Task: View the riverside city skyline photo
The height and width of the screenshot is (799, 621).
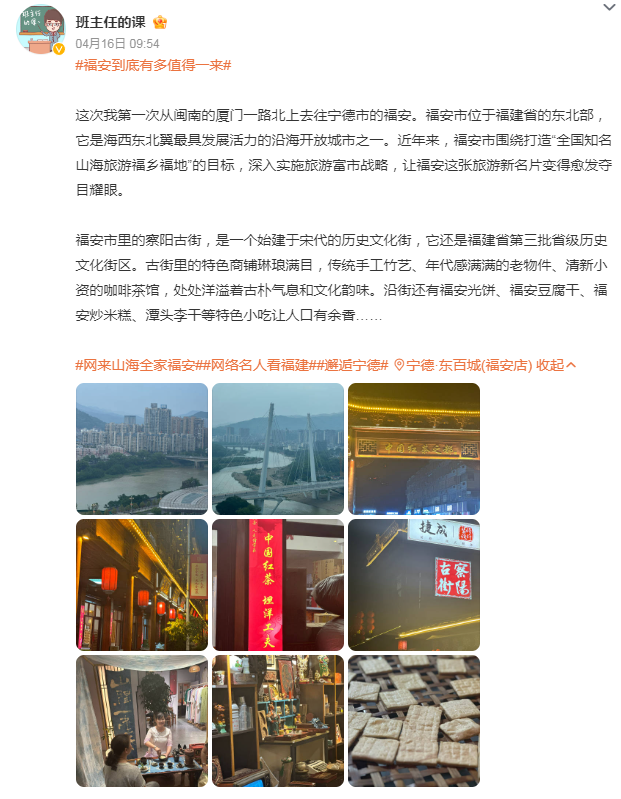Action: coord(142,449)
